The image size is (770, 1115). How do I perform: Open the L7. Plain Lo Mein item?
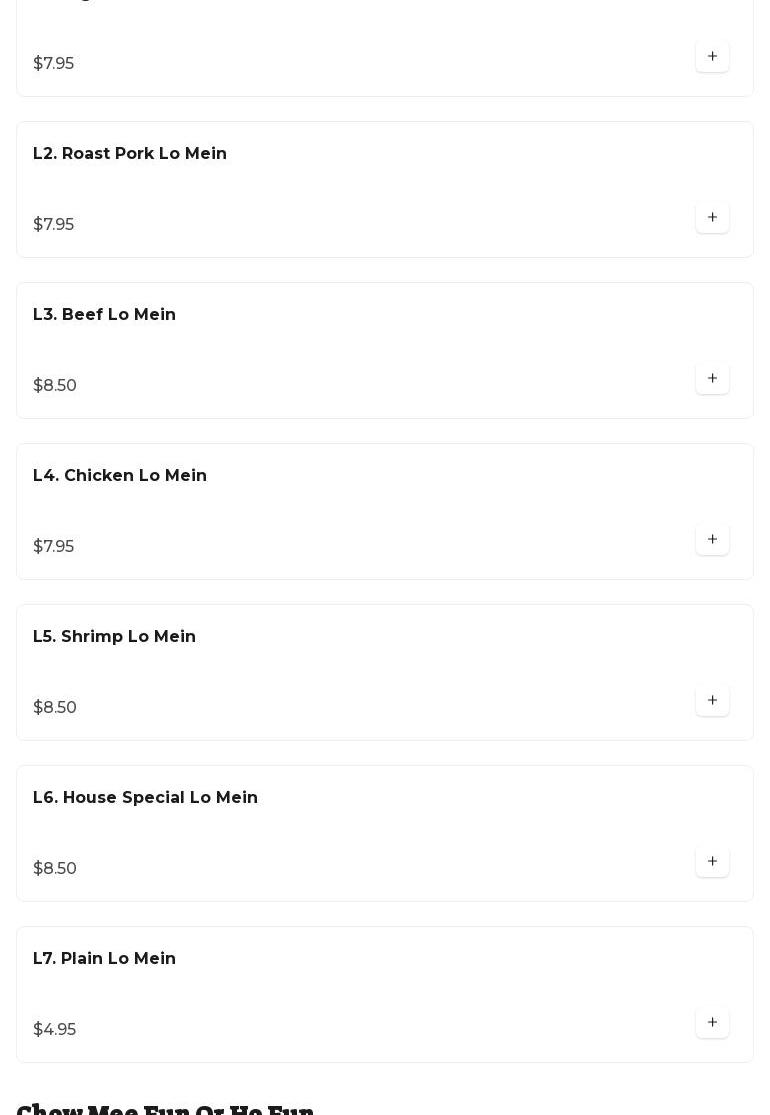[x=105, y=959]
